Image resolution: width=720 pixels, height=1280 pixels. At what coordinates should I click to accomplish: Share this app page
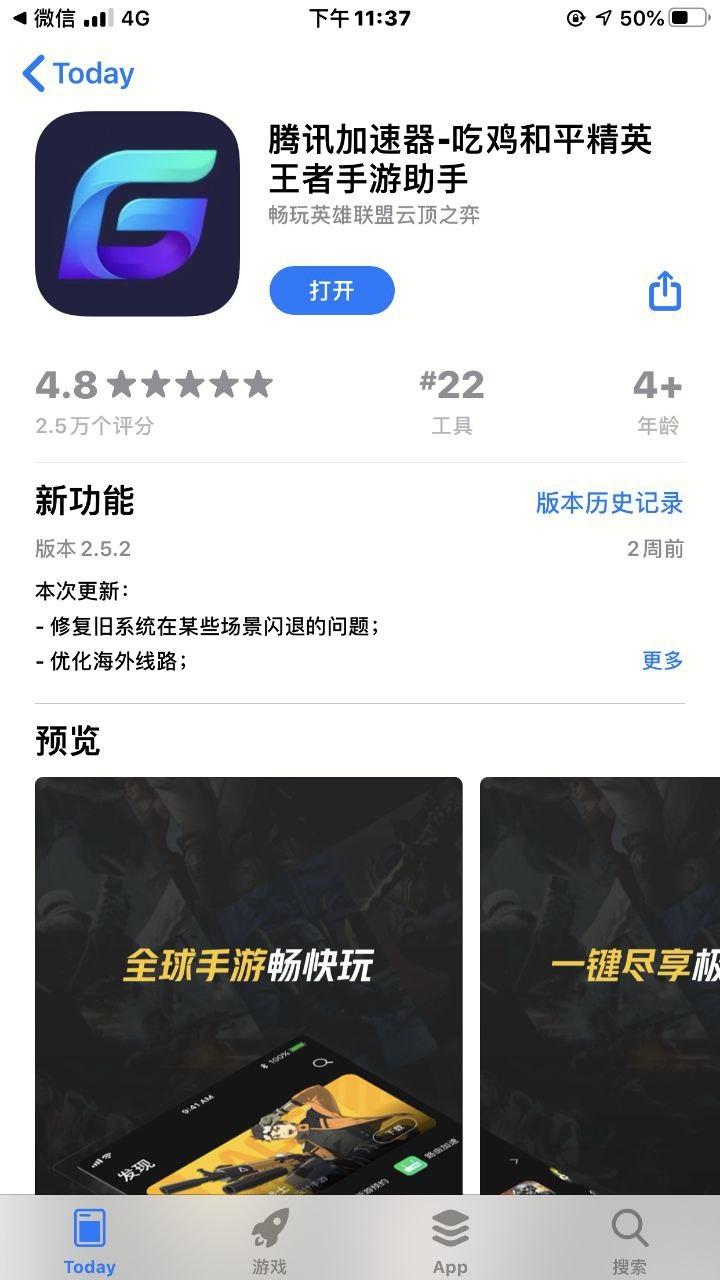[x=665, y=291]
